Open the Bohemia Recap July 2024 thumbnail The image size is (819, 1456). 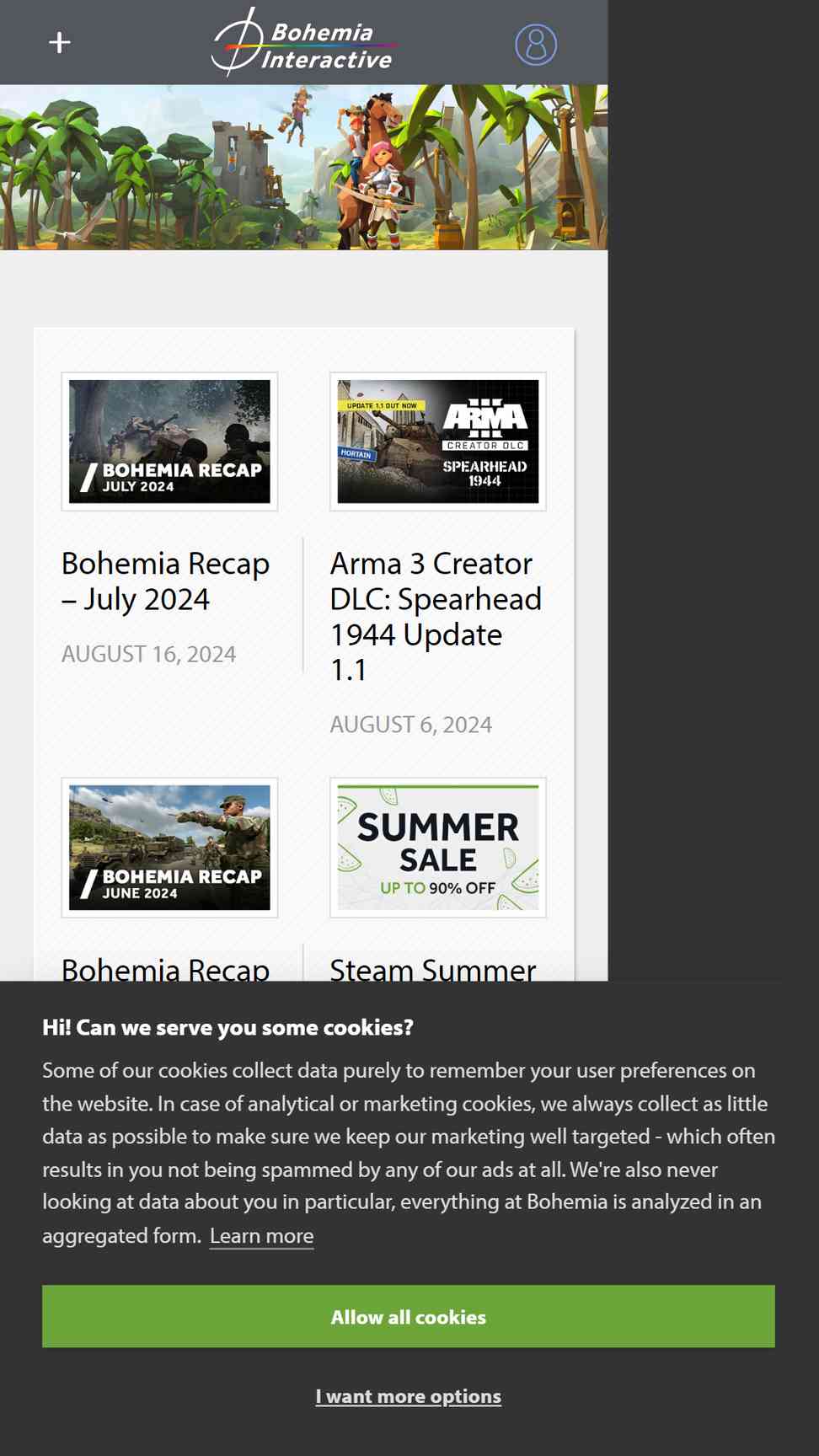[x=169, y=442]
